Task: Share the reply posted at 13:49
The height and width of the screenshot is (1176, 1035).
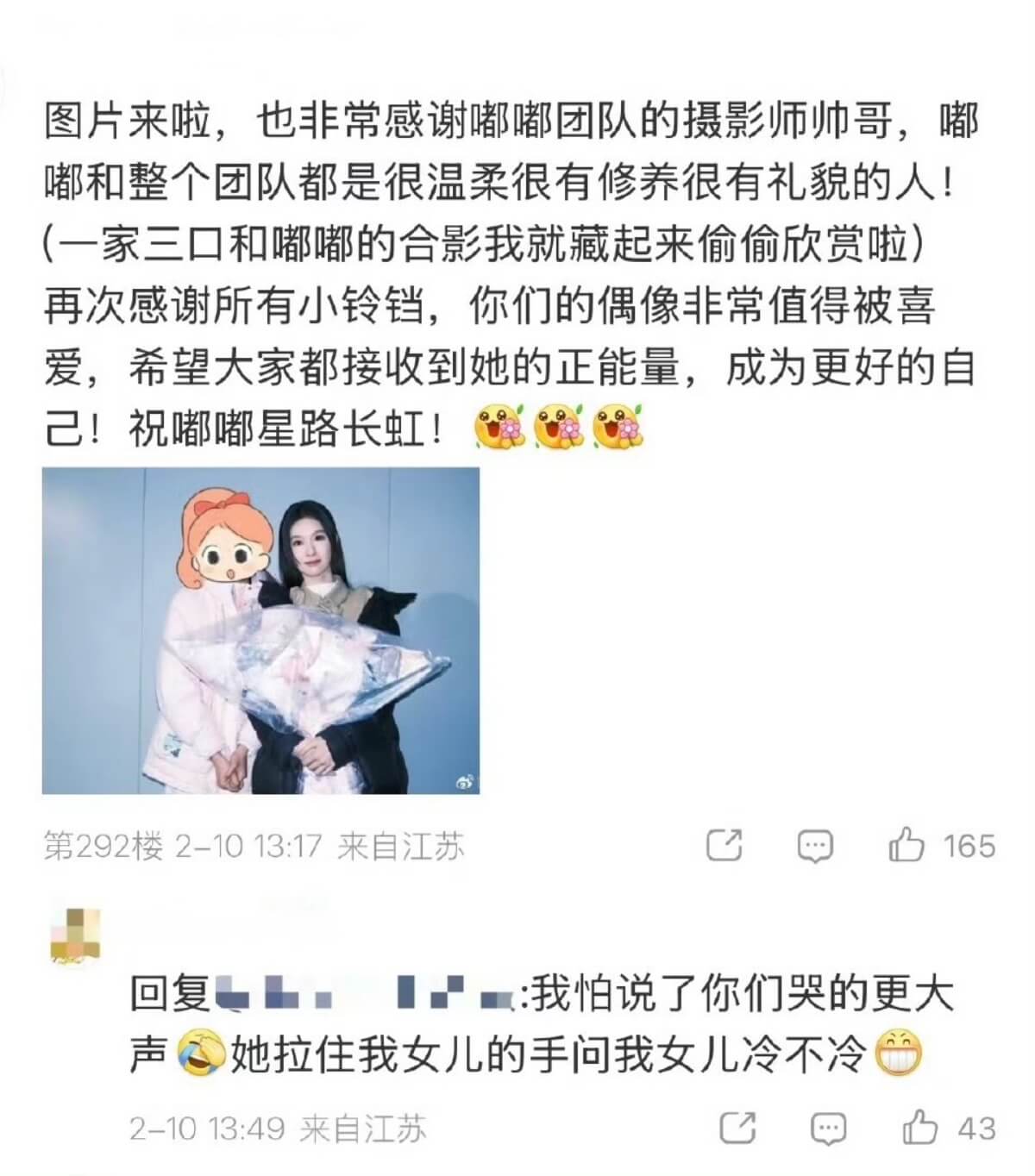Action: [x=737, y=1128]
